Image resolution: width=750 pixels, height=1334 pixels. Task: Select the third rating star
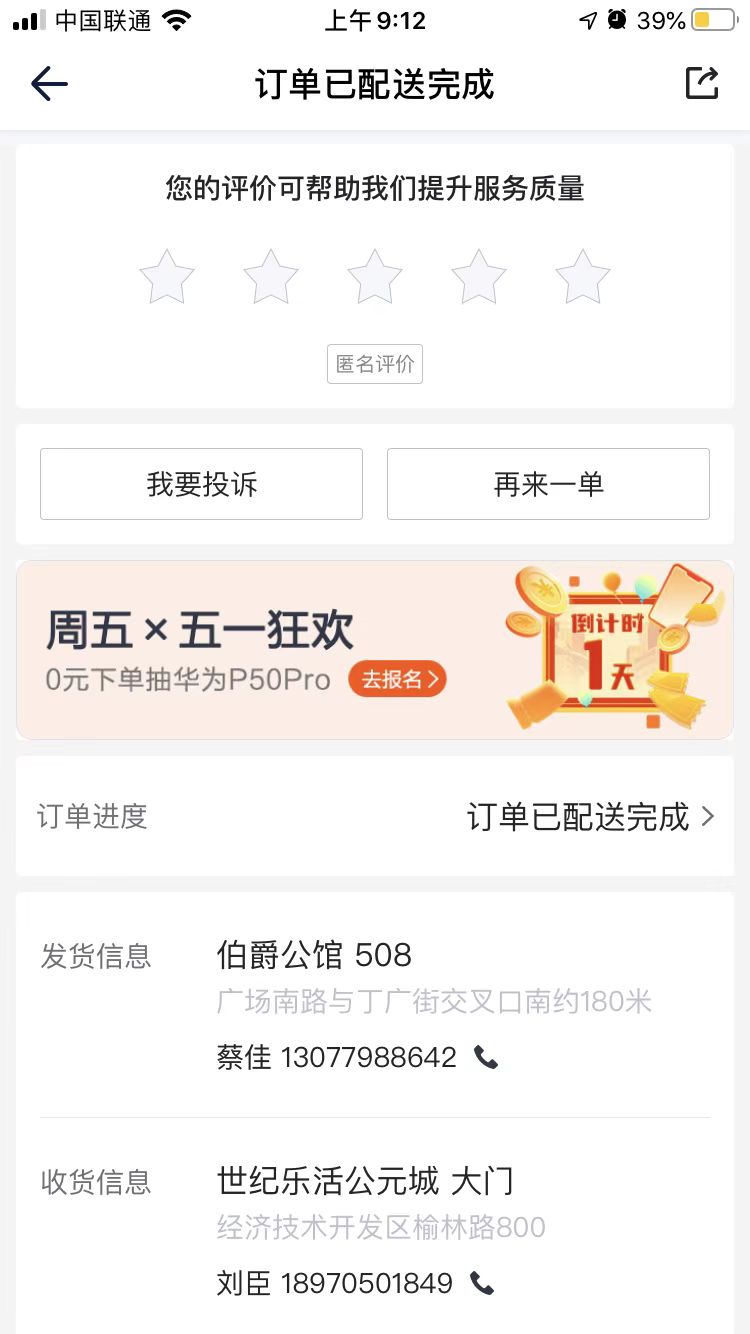tap(375, 277)
